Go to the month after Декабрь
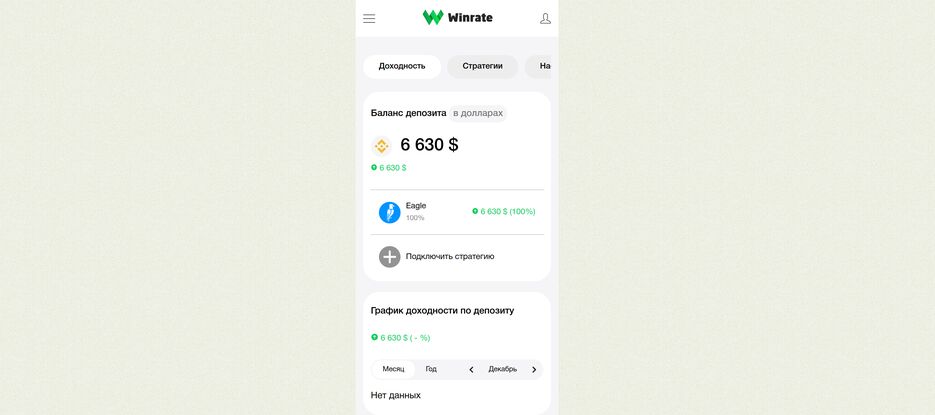Image resolution: width=935 pixels, height=415 pixels. coord(534,369)
